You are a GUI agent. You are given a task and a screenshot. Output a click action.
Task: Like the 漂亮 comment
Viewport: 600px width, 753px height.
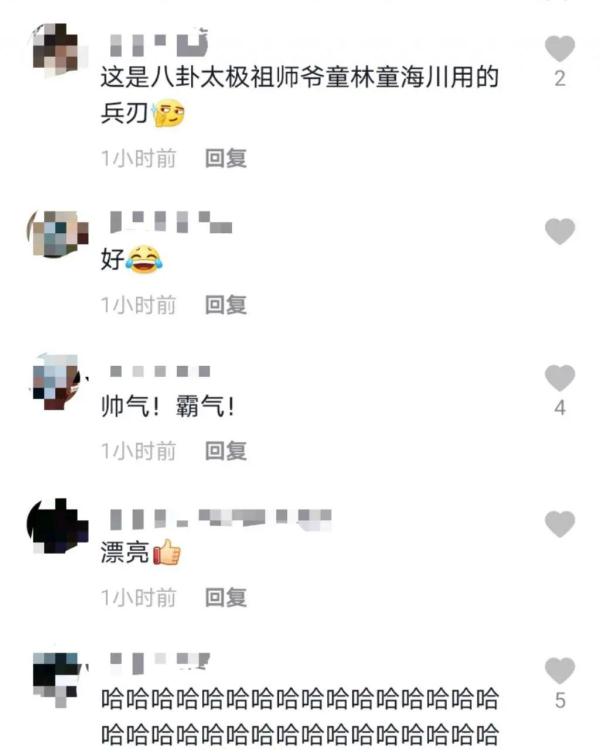click(560, 524)
